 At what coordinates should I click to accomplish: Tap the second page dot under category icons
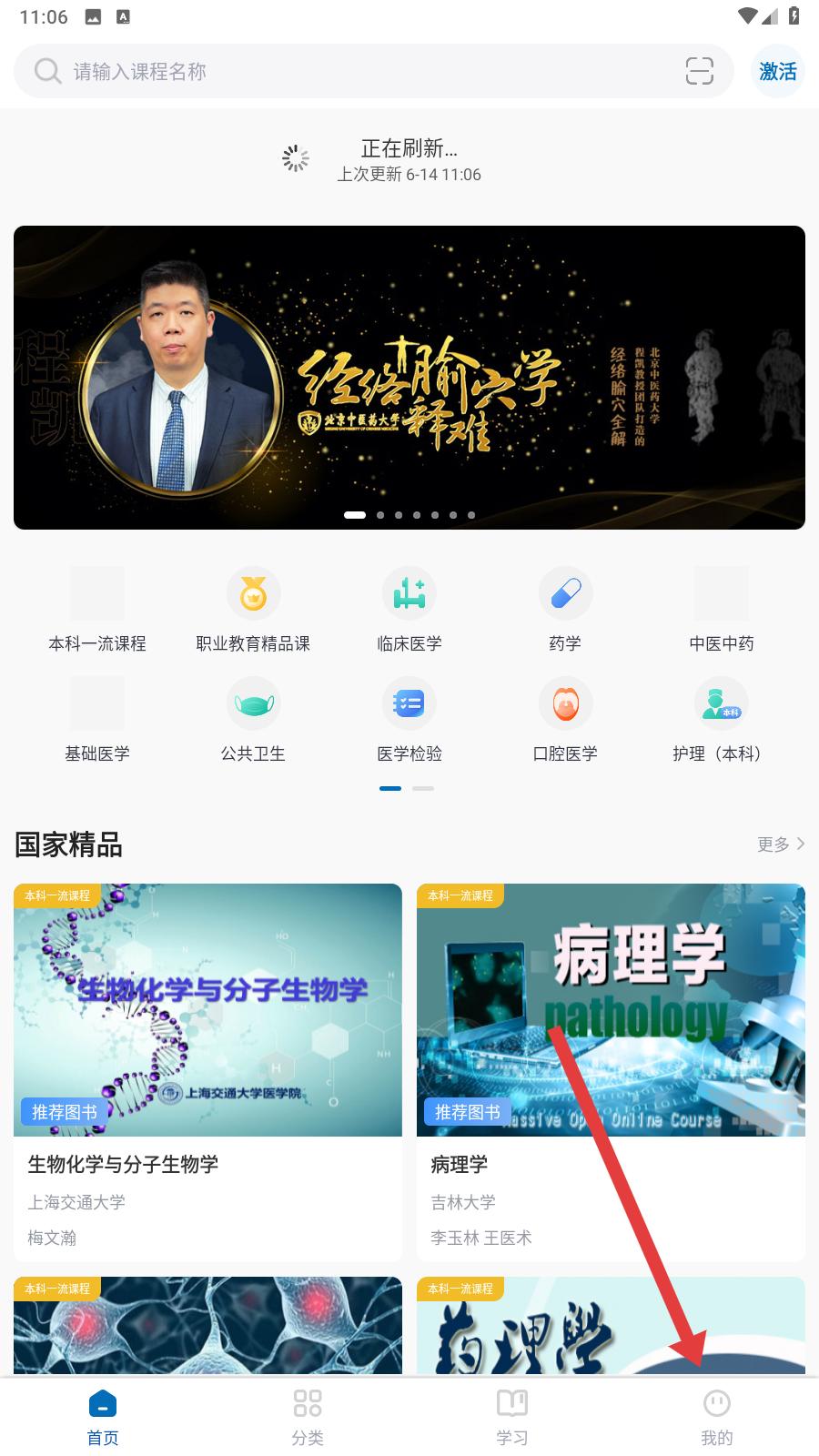pos(422,789)
